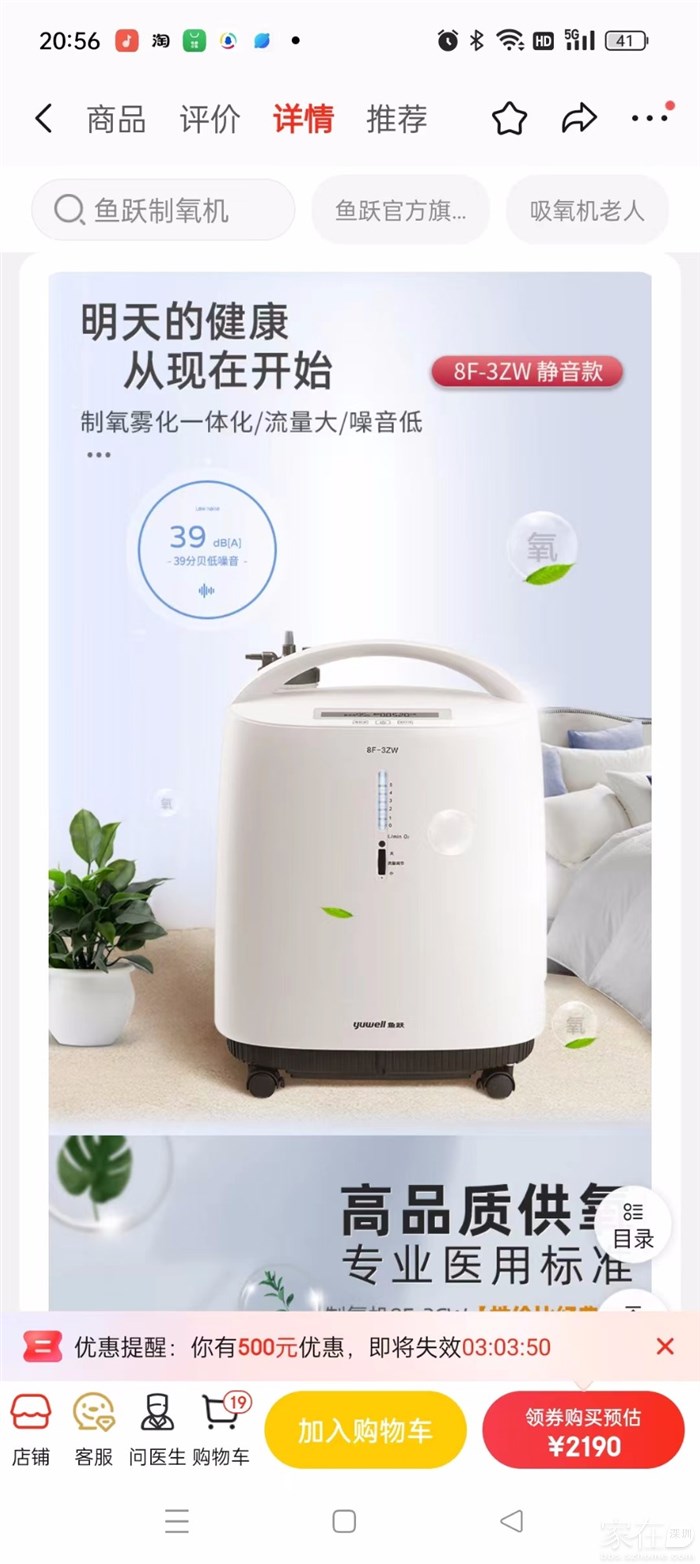Add item with 加入购物车 button
700x1564 pixels.
click(x=365, y=1430)
